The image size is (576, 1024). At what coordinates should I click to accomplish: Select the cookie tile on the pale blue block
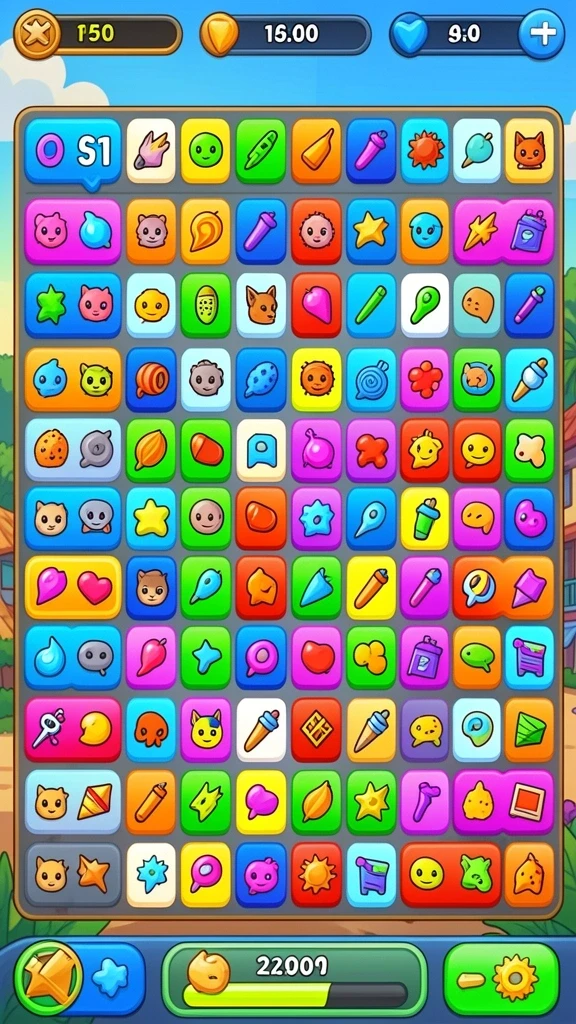pos(73,449)
